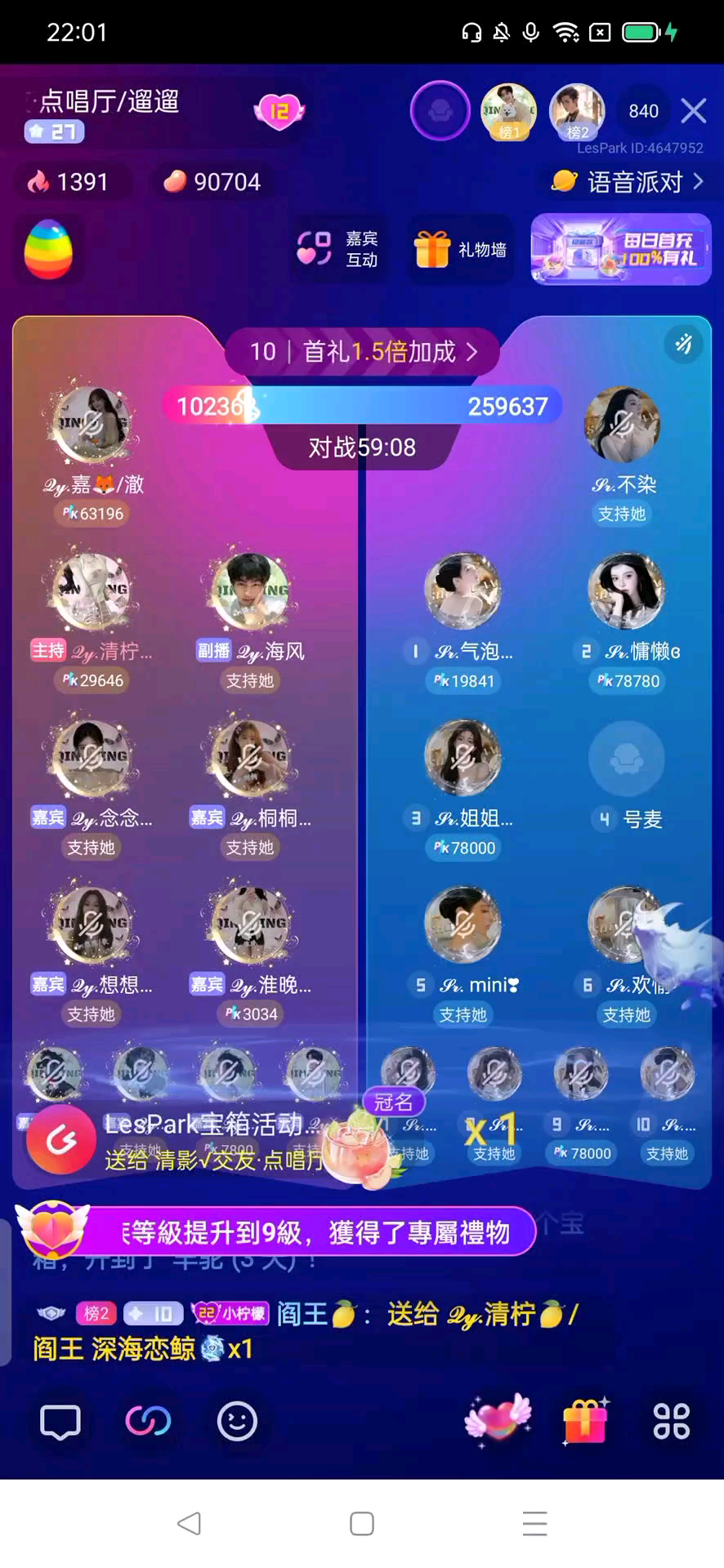Support 不染 with 支持她 button
The width and height of the screenshot is (724, 1568).
pyautogui.click(x=622, y=514)
